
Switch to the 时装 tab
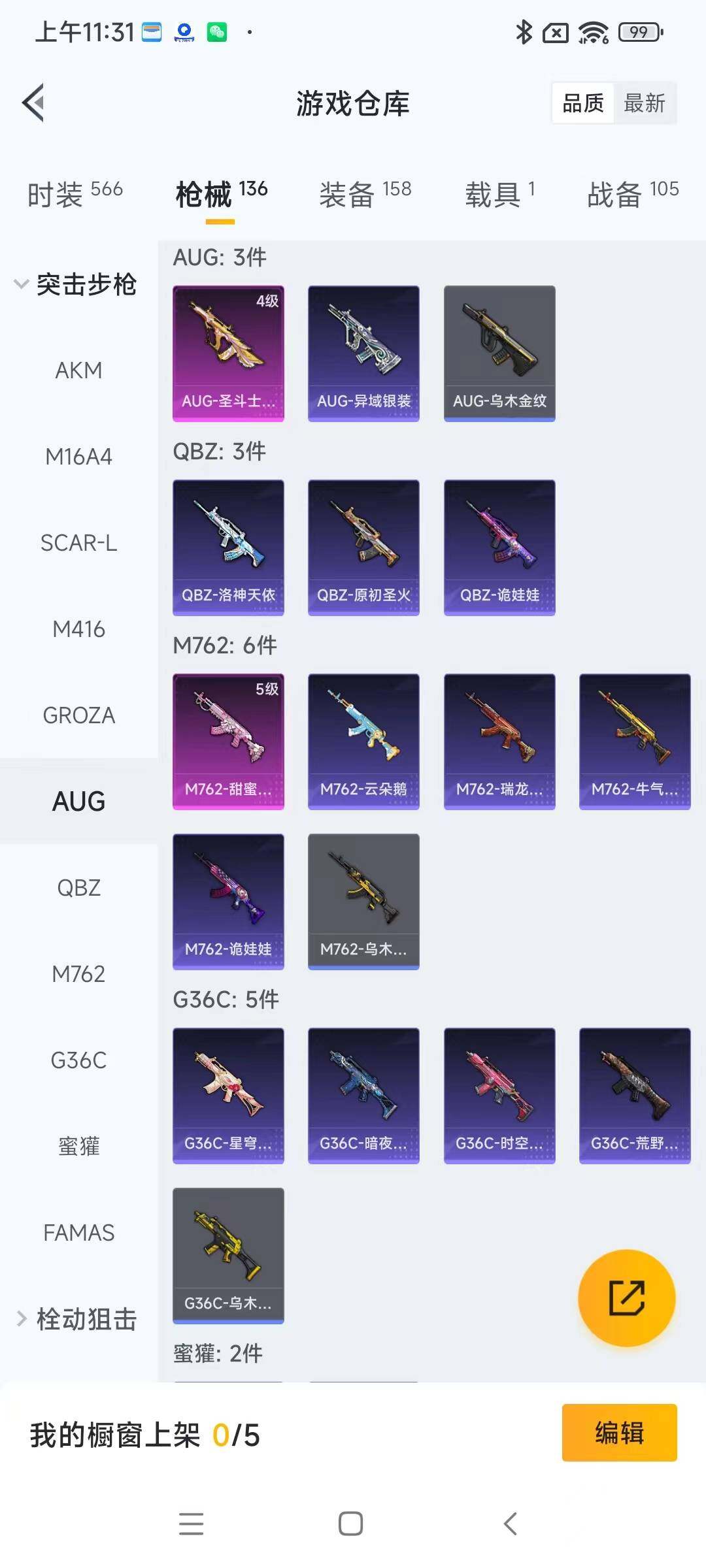75,194
